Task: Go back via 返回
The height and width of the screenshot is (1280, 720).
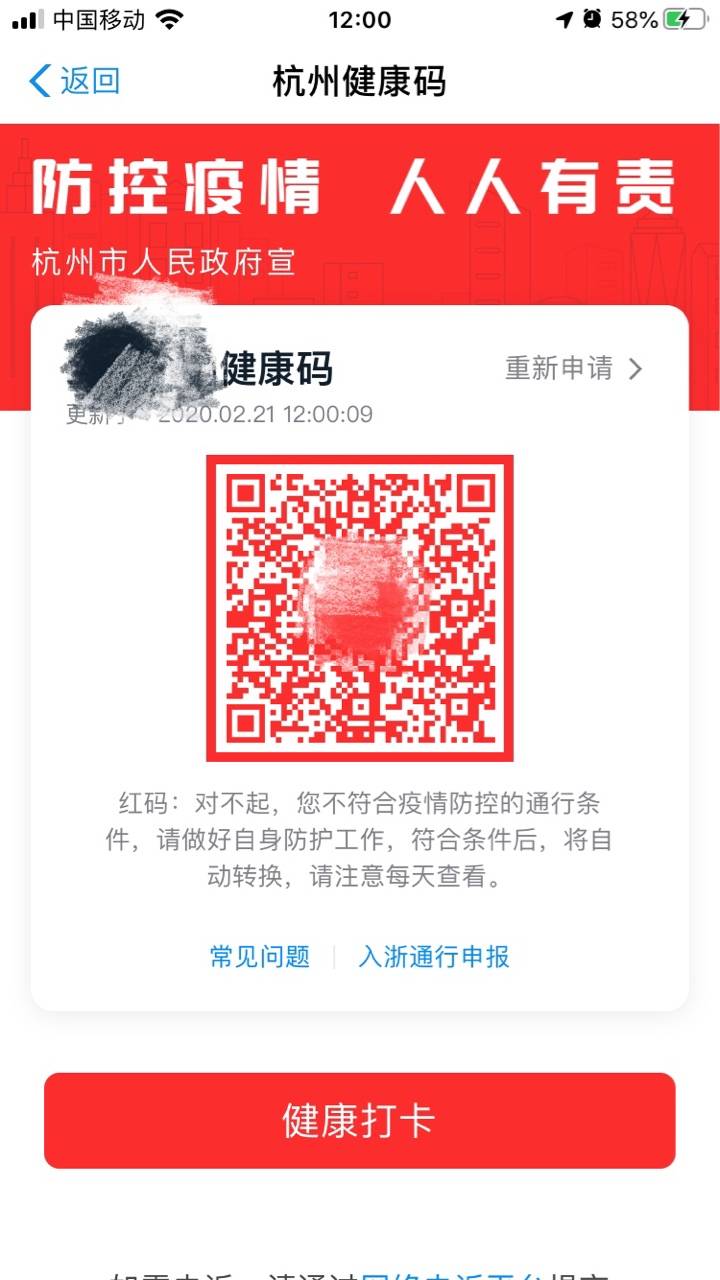Action: 76,81
